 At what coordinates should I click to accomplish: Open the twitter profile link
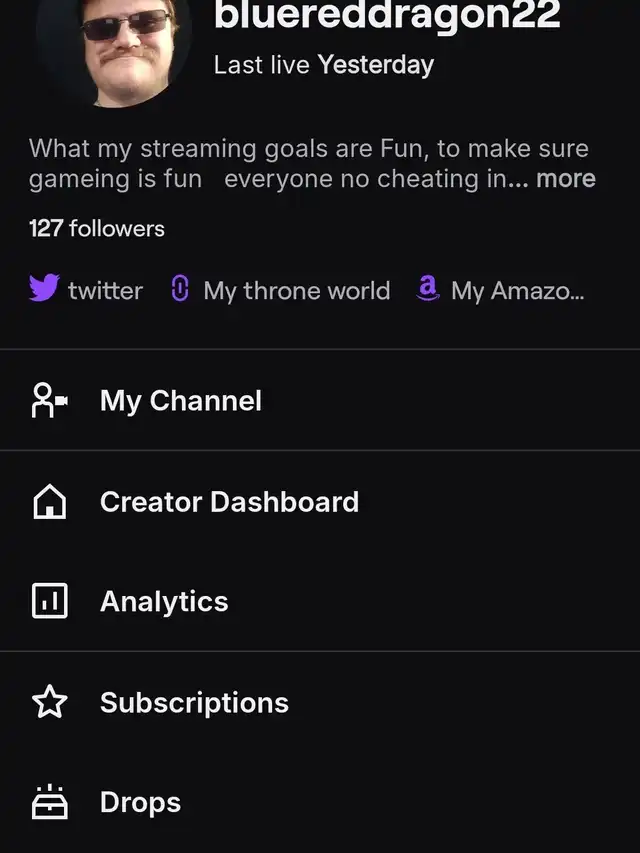[86, 290]
